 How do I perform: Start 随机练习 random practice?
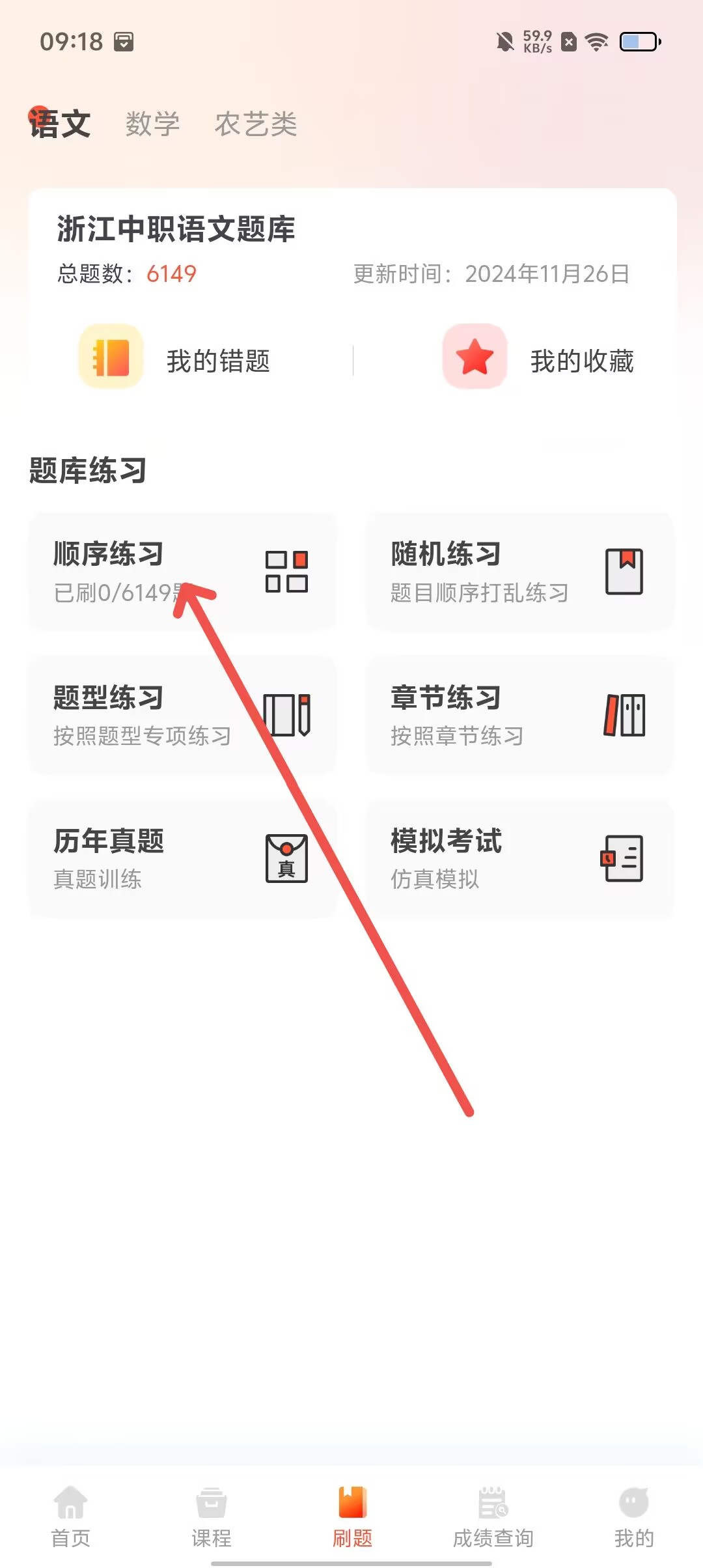tap(519, 572)
